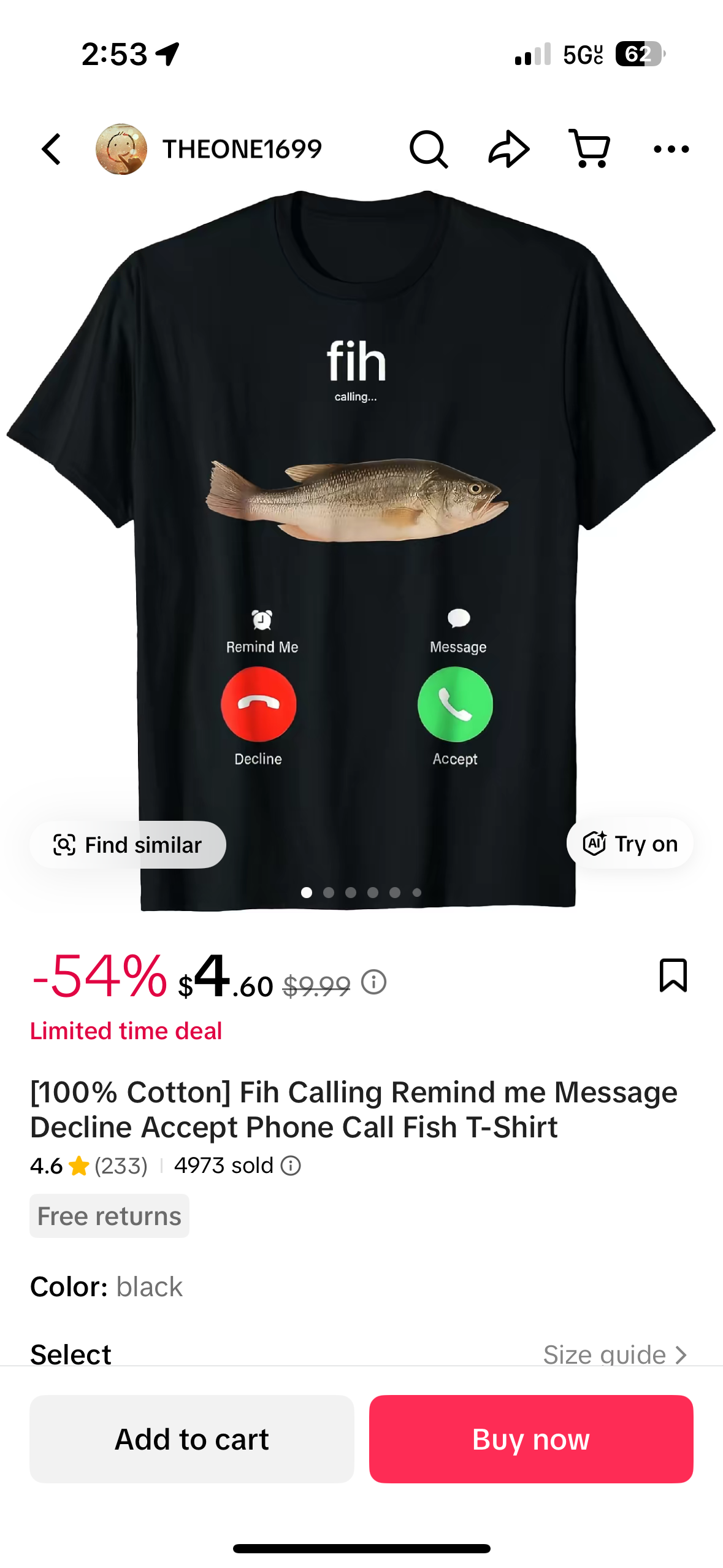View info about 4973 sold
Image resolution: width=723 pixels, height=1568 pixels.
(291, 1166)
